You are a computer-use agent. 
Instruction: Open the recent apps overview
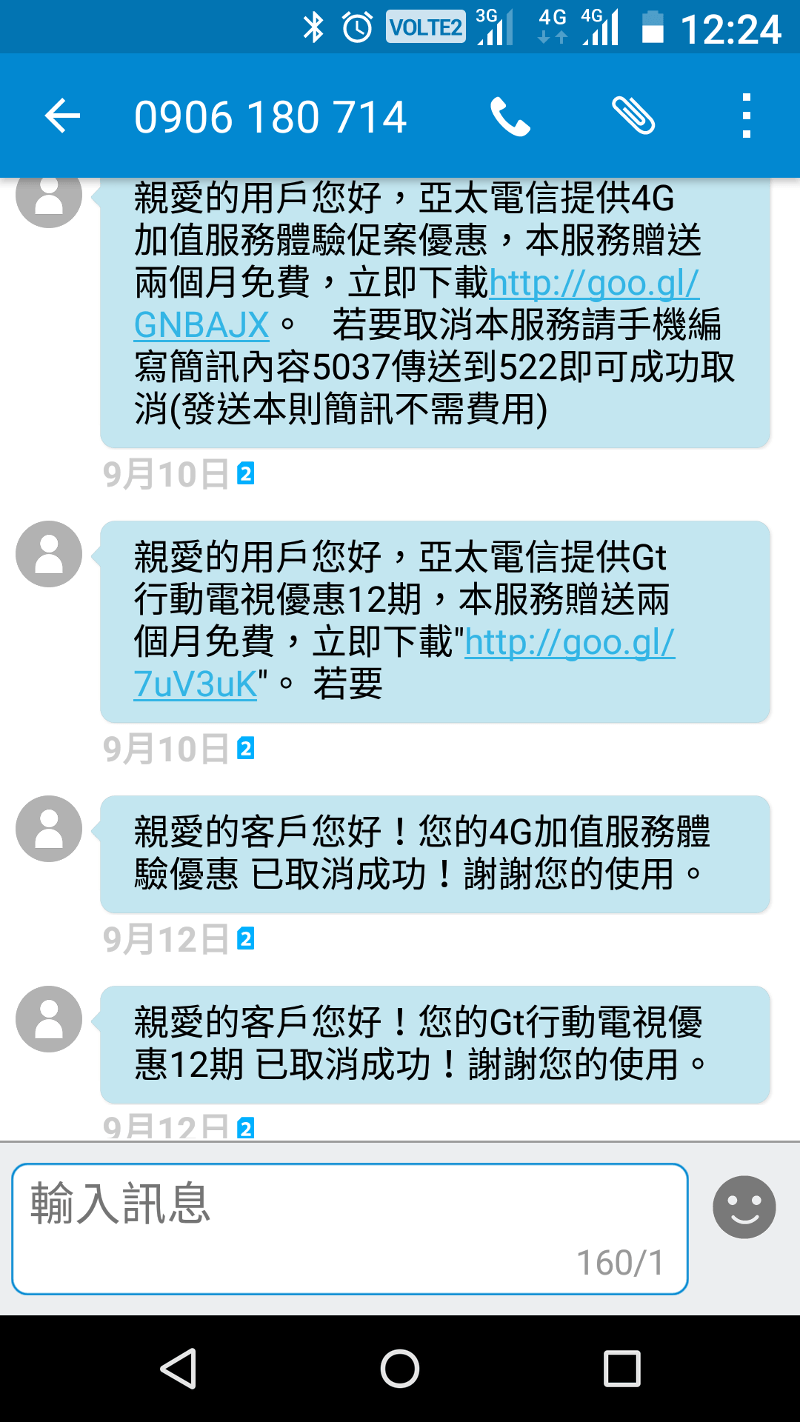622,1368
